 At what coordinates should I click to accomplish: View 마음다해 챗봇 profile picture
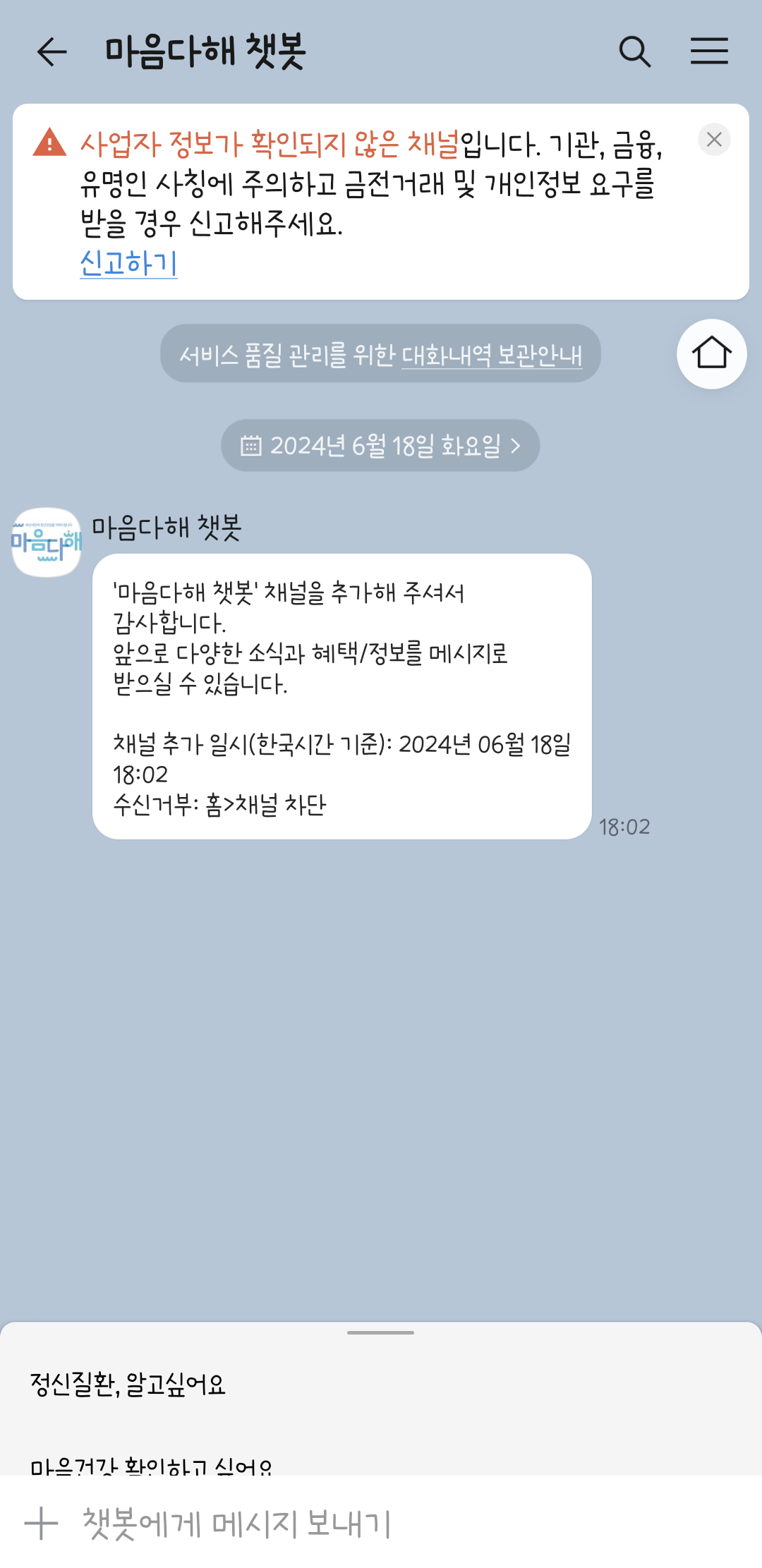point(47,542)
